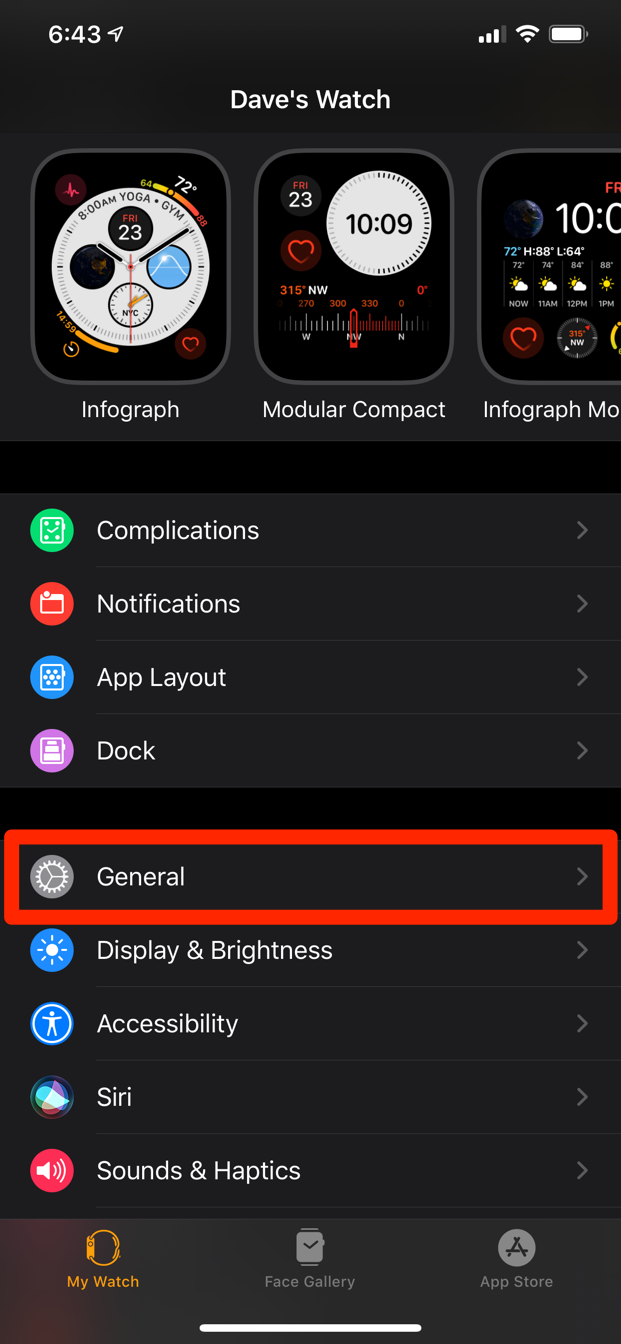
Task: Open Display & Brightness settings
Action: click(x=310, y=950)
